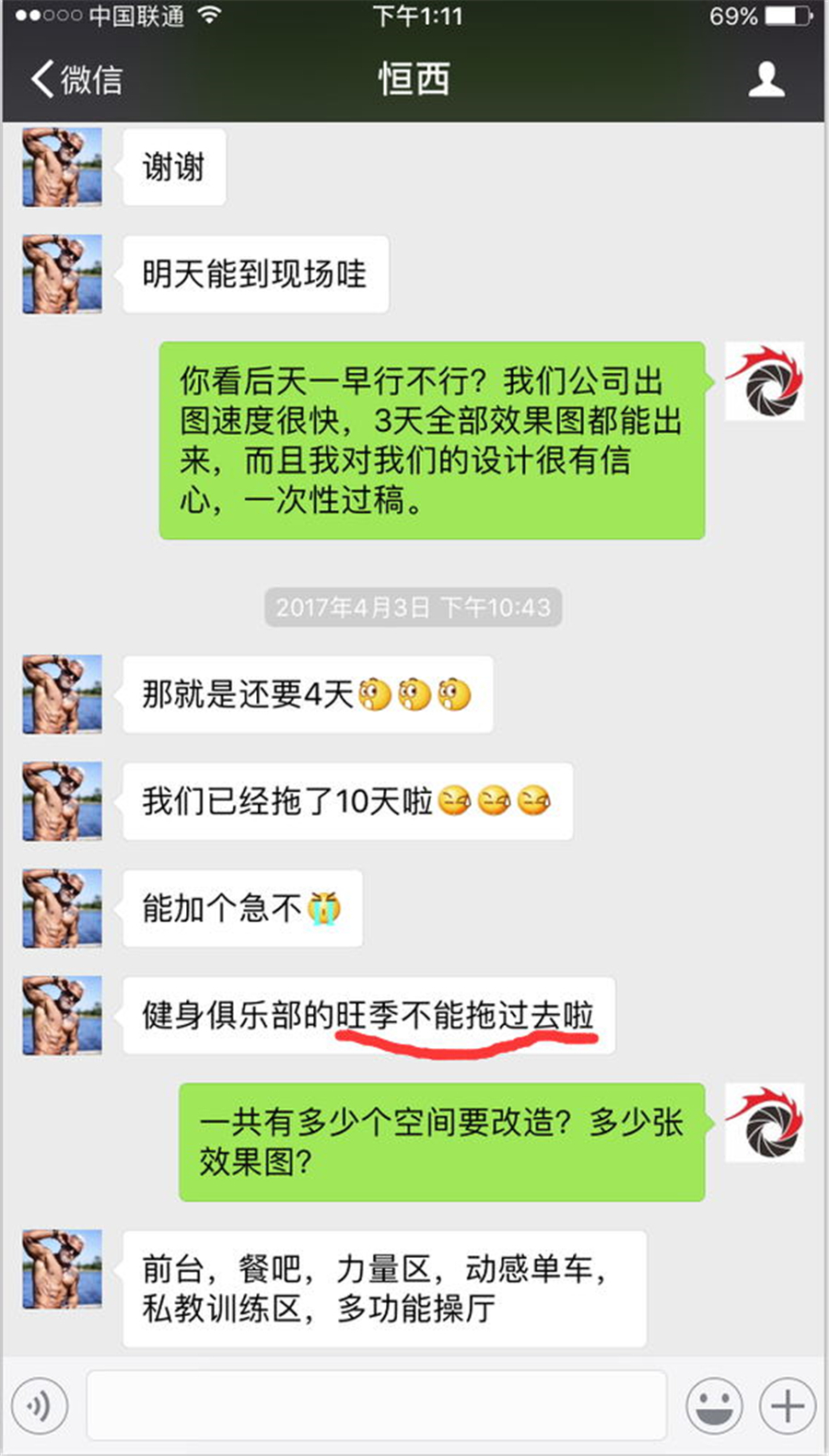Open the chat info profile icon
Image resolution: width=829 pixels, height=1456 pixels.
[765, 80]
